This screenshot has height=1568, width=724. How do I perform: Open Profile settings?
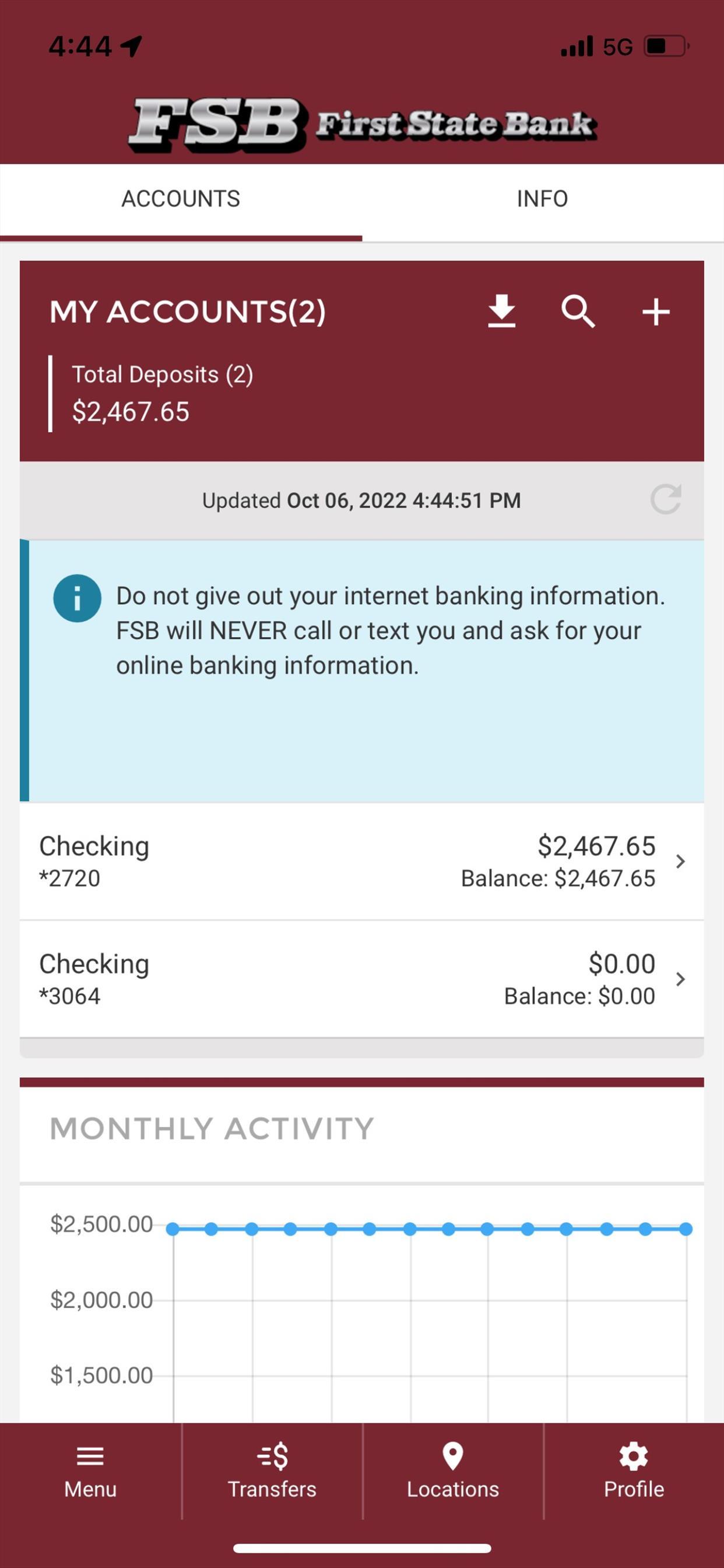click(634, 1471)
